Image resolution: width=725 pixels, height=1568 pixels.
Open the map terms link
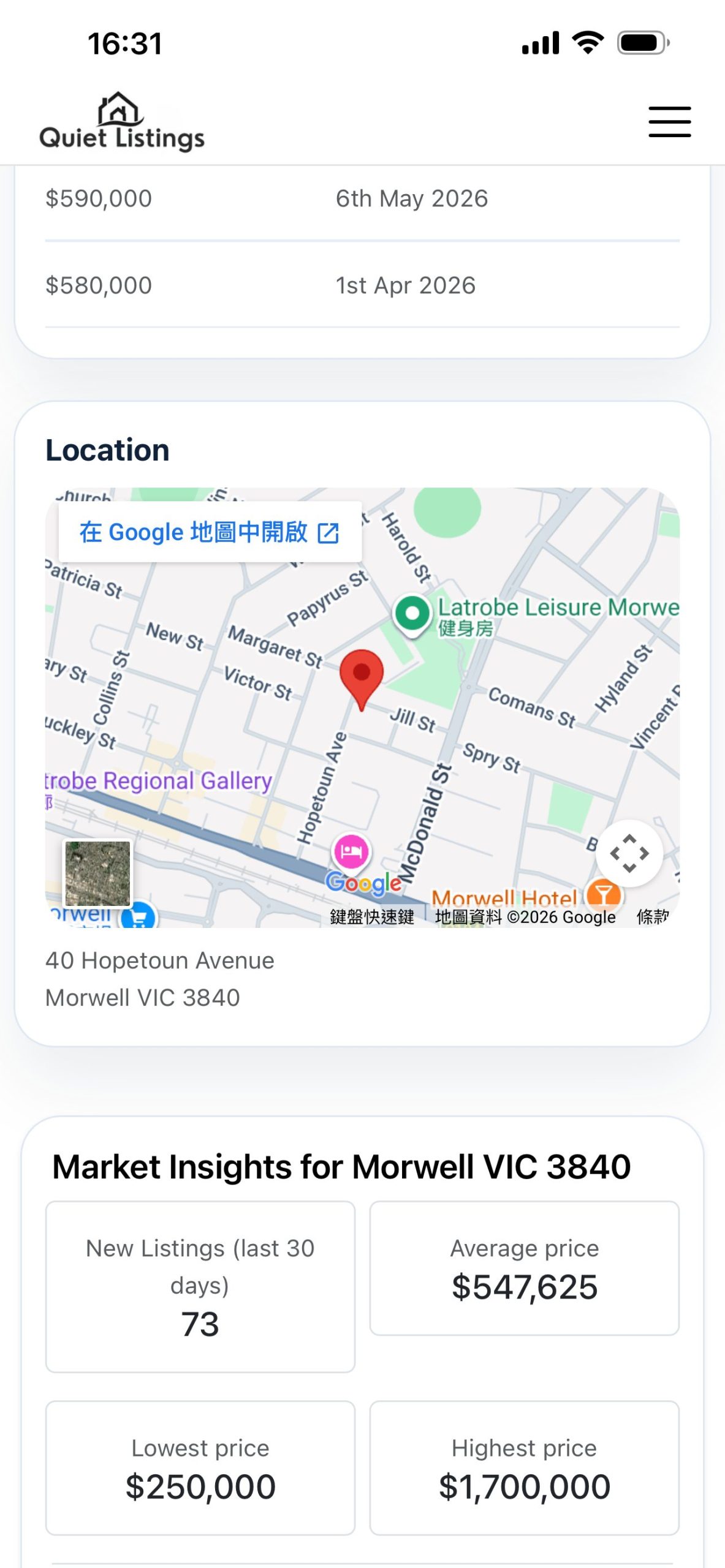[652, 916]
